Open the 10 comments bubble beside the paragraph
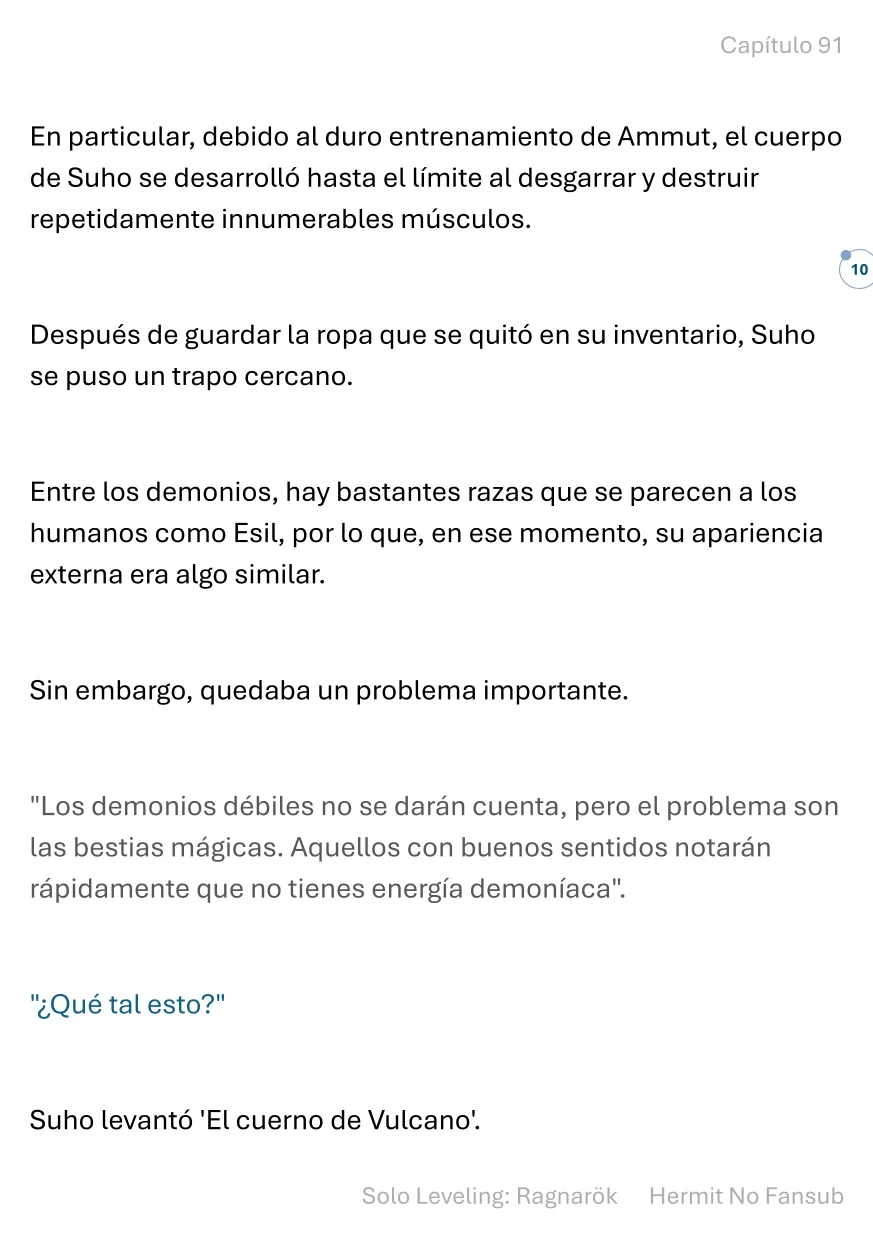This screenshot has width=873, height=1240. pyautogui.click(x=857, y=269)
